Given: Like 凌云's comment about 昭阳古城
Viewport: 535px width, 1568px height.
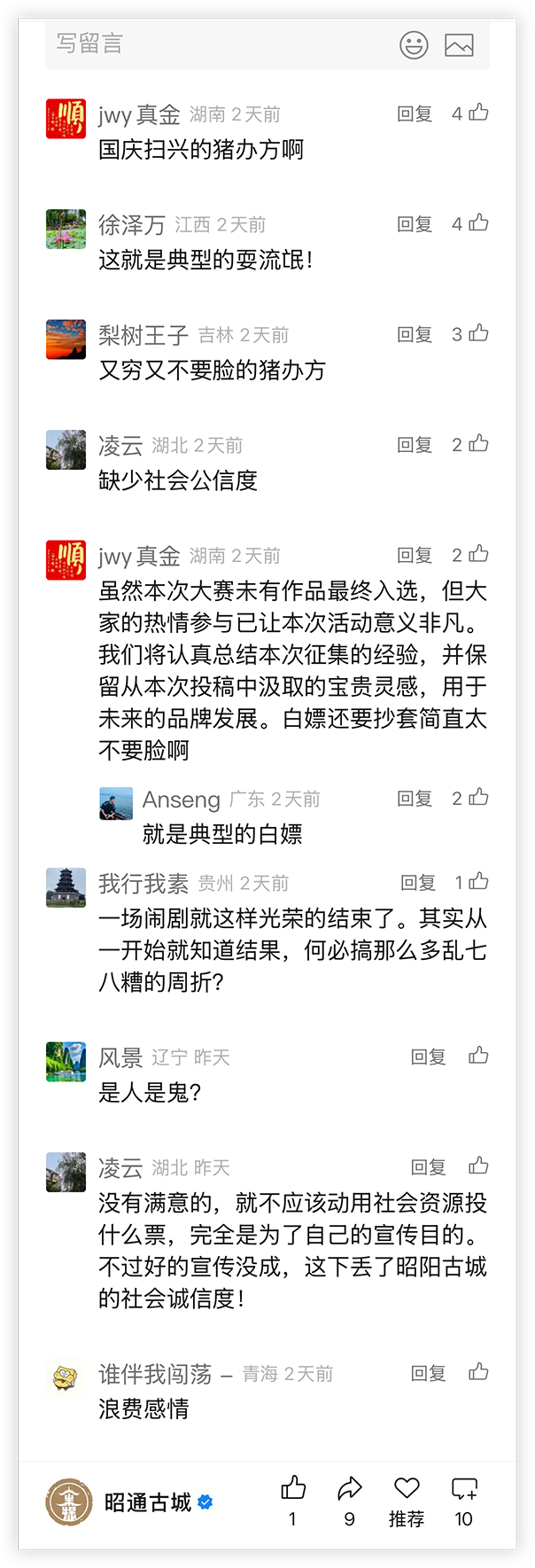Looking at the screenshot, I should pyautogui.click(x=478, y=1166).
